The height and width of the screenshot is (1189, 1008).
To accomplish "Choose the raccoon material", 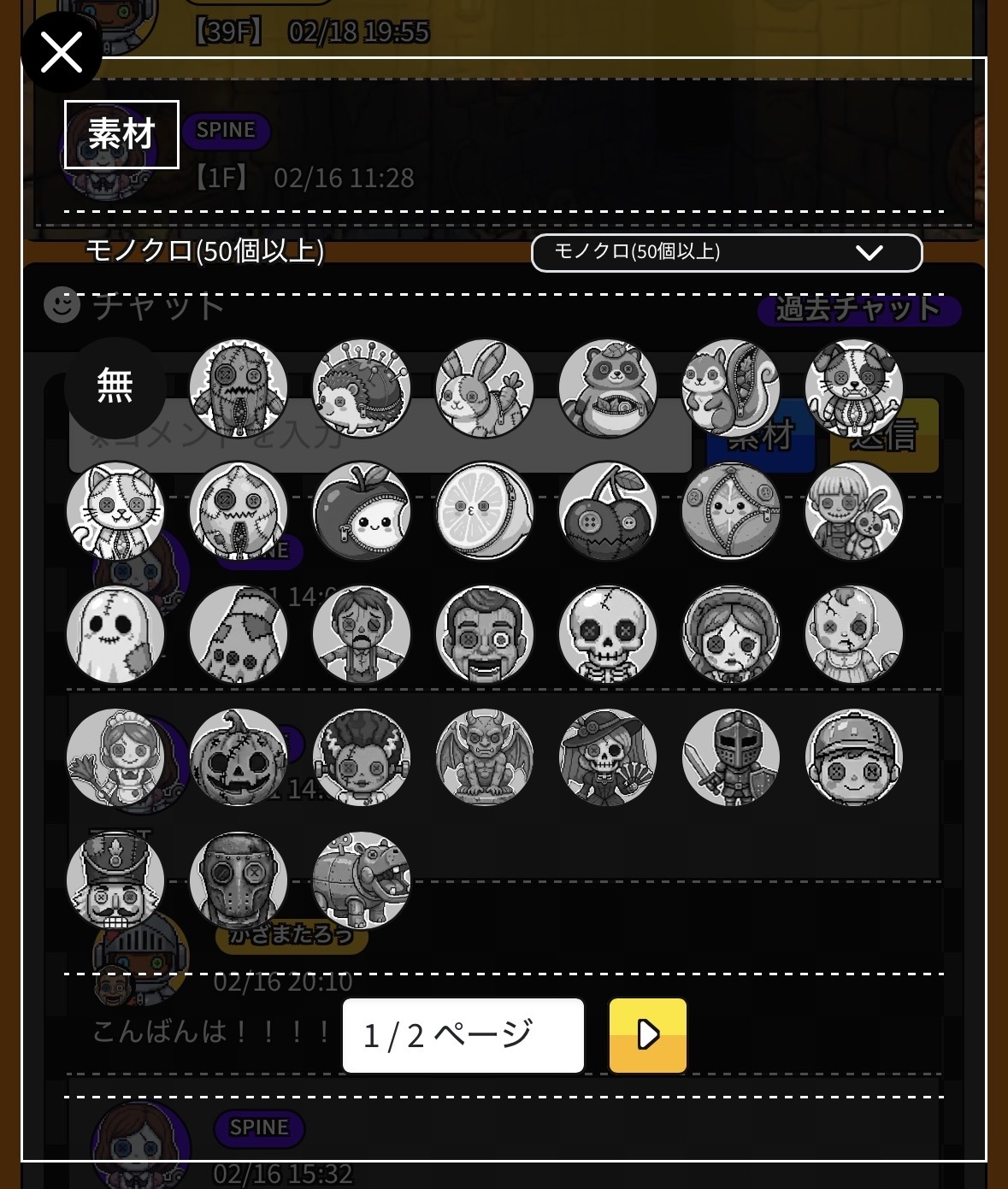I will (608, 389).
